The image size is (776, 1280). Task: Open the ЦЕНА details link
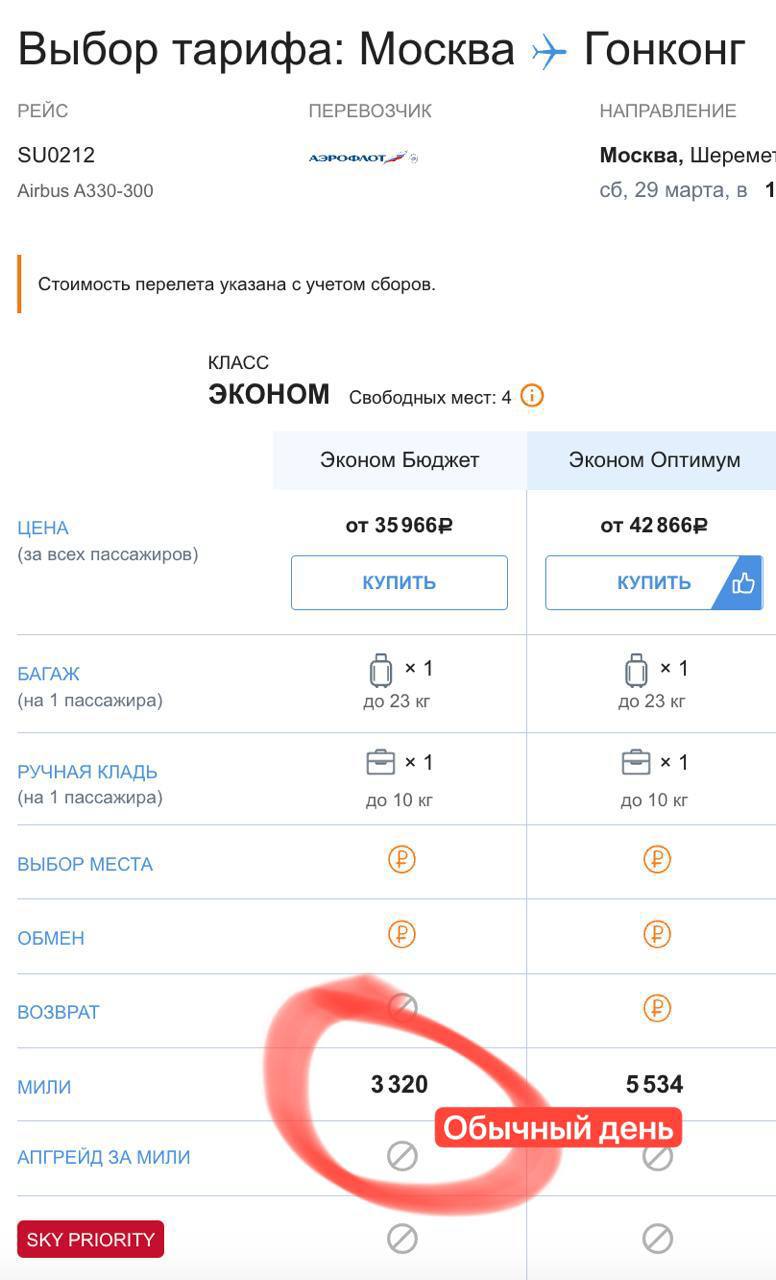pyautogui.click(x=43, y=528)
